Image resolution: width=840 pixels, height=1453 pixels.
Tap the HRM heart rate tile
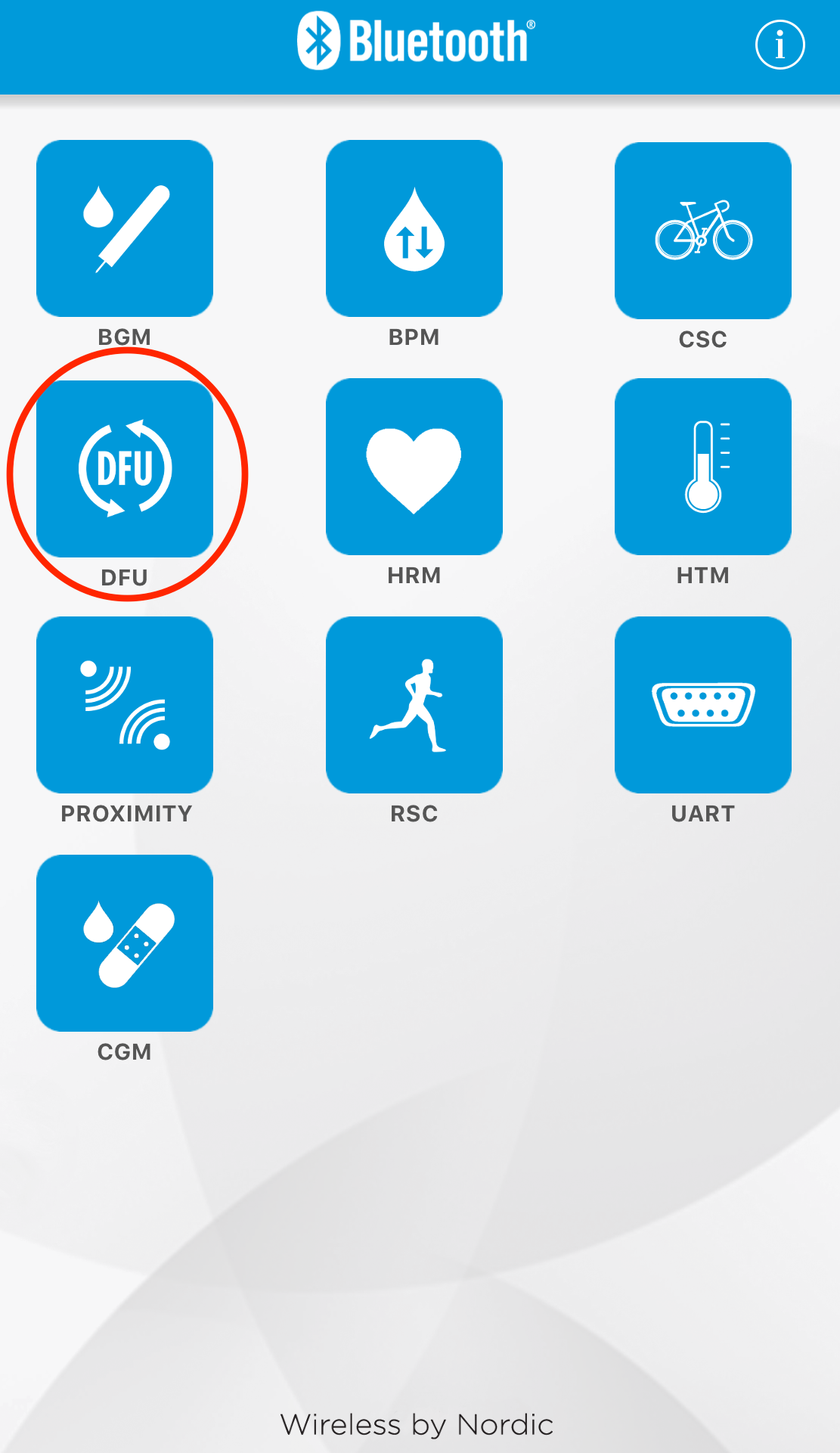click(414, 467)
